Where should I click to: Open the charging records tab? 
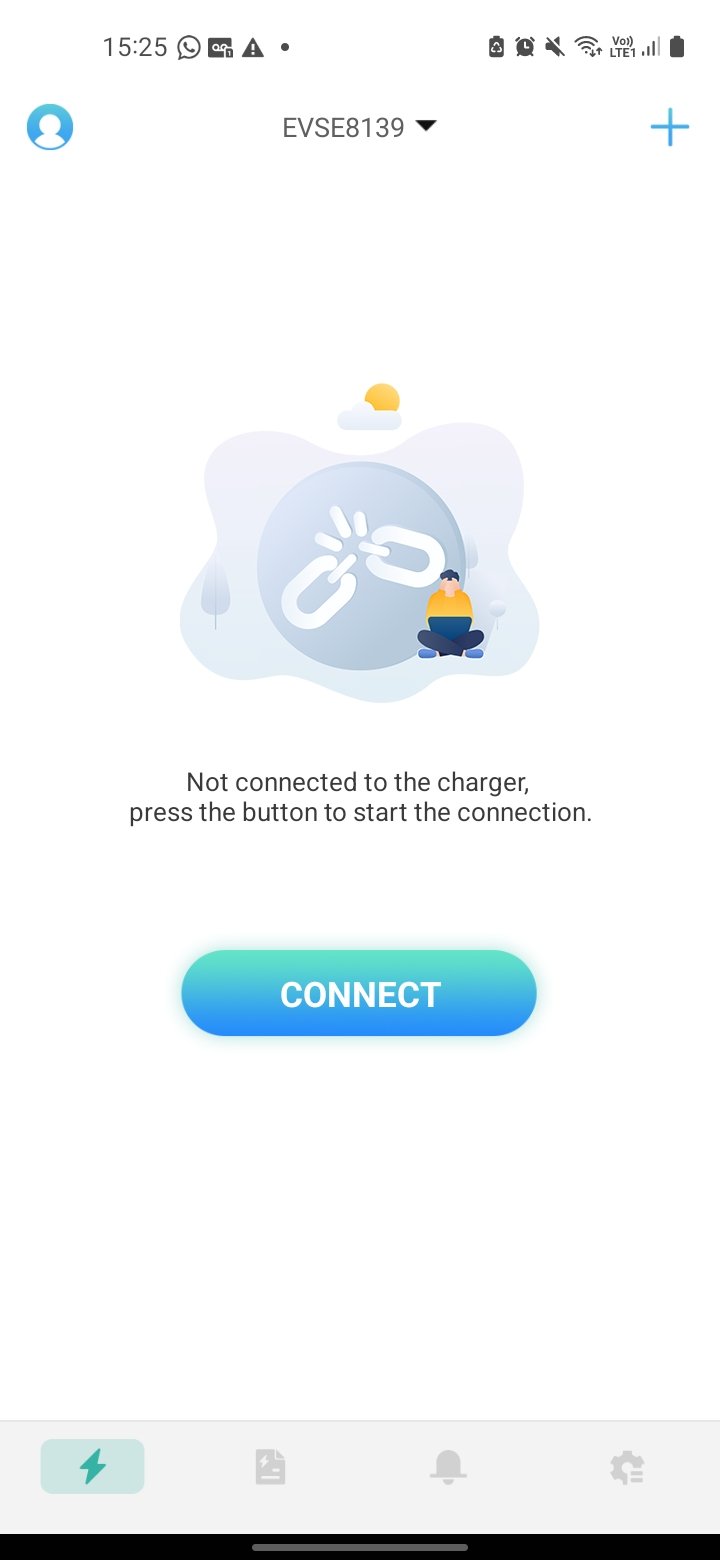(x=270, y=1467)
